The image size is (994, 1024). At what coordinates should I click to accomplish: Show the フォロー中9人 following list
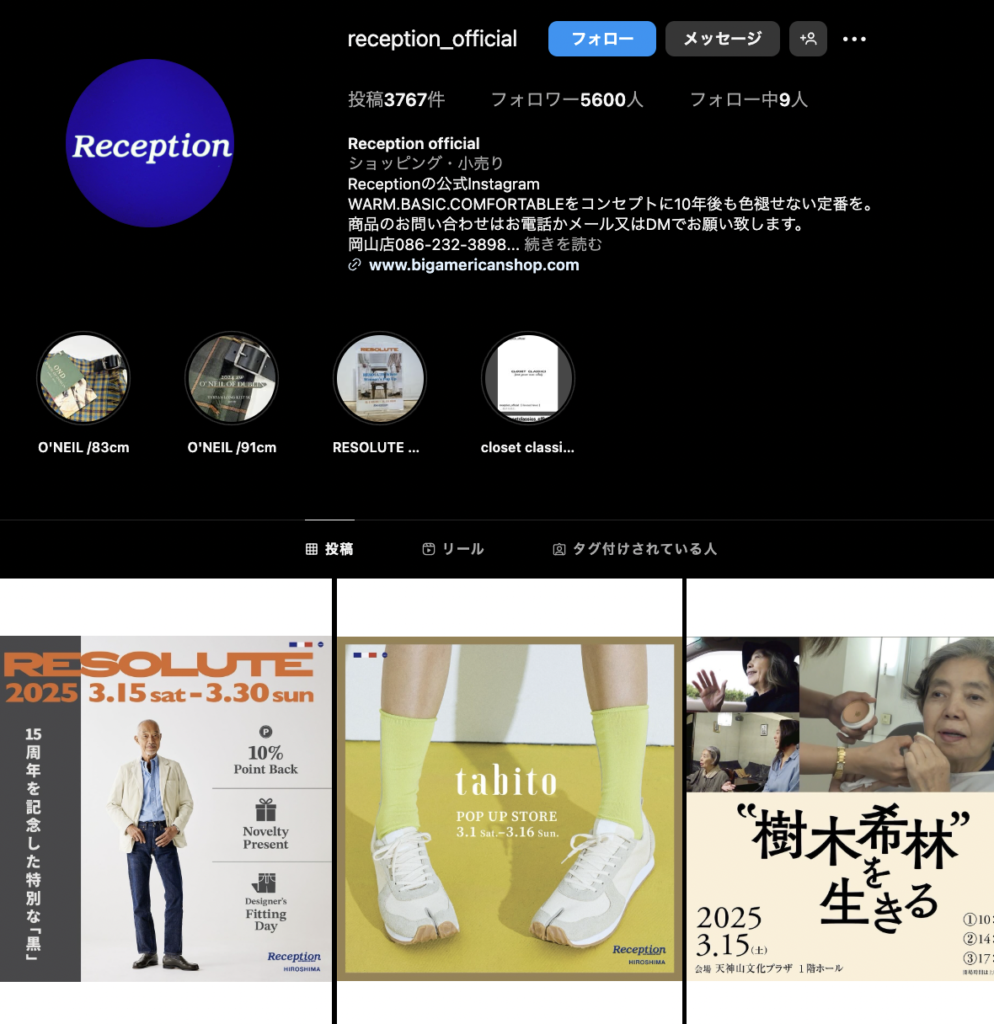pyautogui.click(x=748, y=100)
